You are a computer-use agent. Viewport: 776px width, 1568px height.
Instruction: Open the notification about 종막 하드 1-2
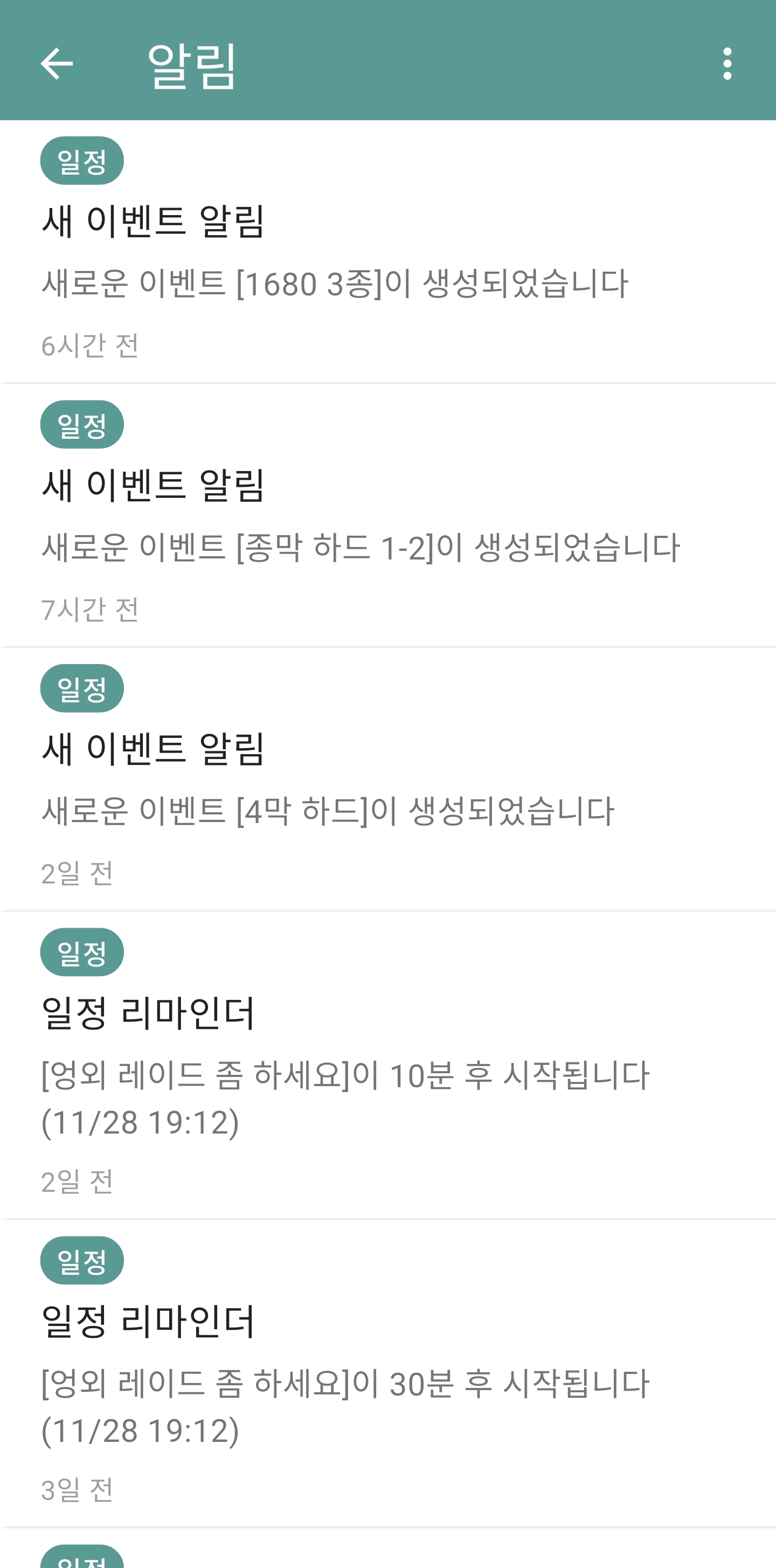pos(387,516)
